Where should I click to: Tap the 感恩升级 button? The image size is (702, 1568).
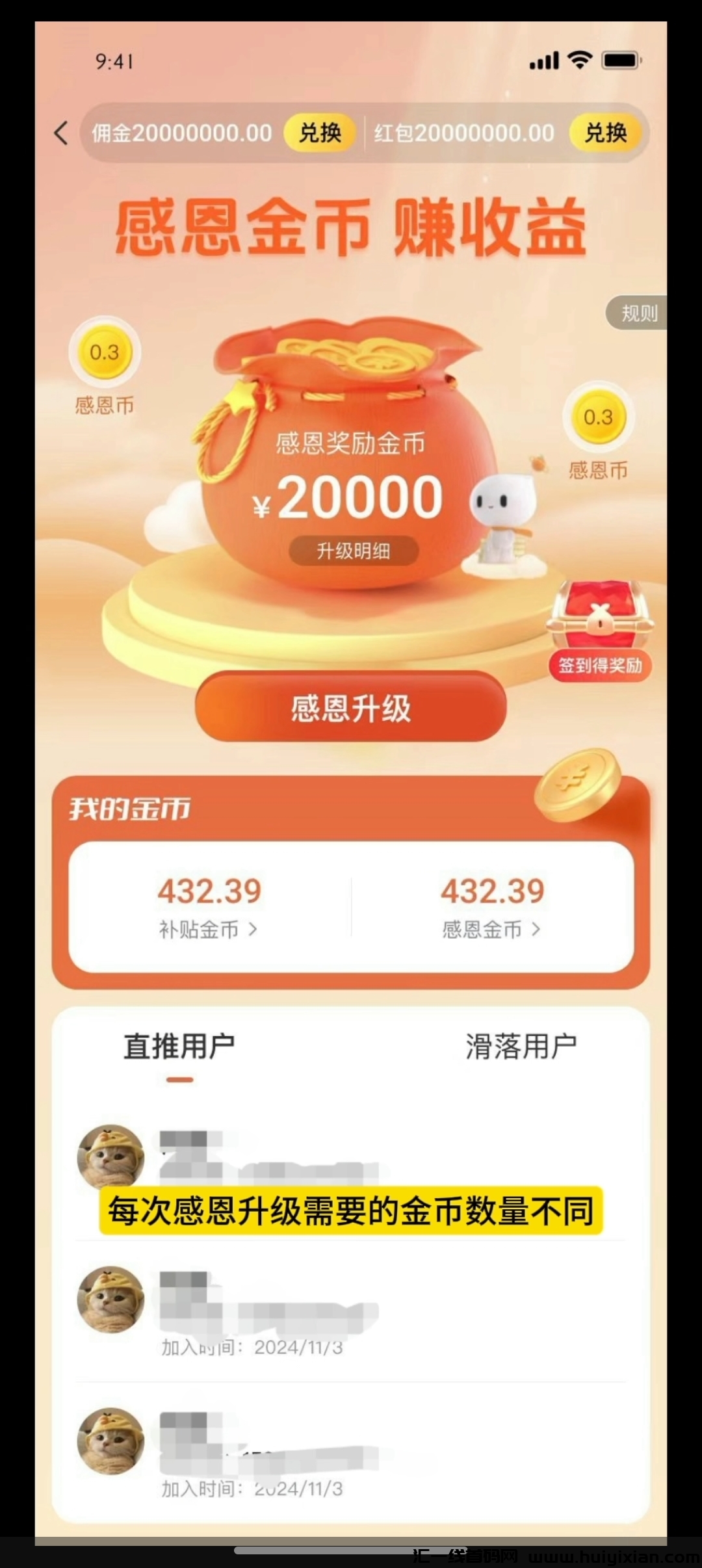(x=351, y=707)
